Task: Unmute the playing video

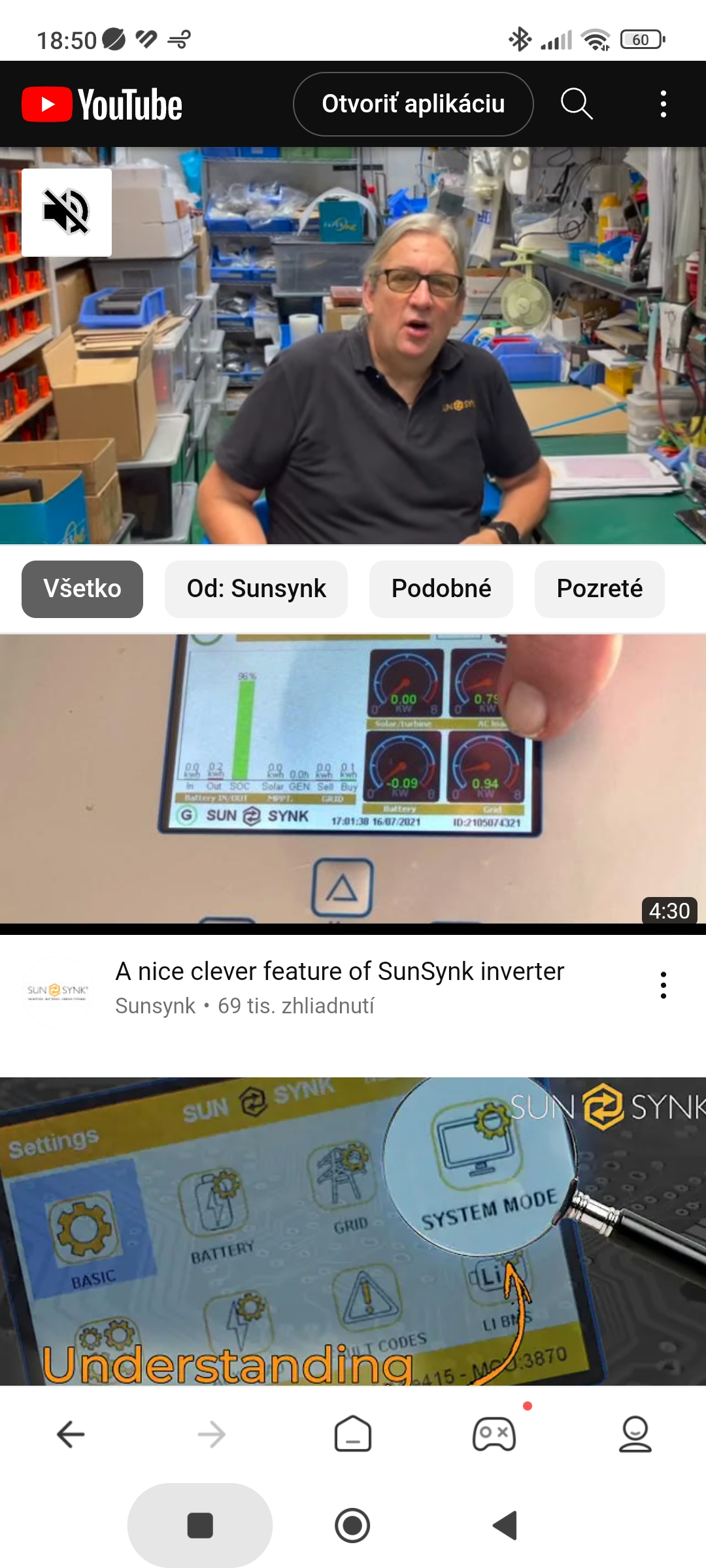Action: [x=67, y=212]
